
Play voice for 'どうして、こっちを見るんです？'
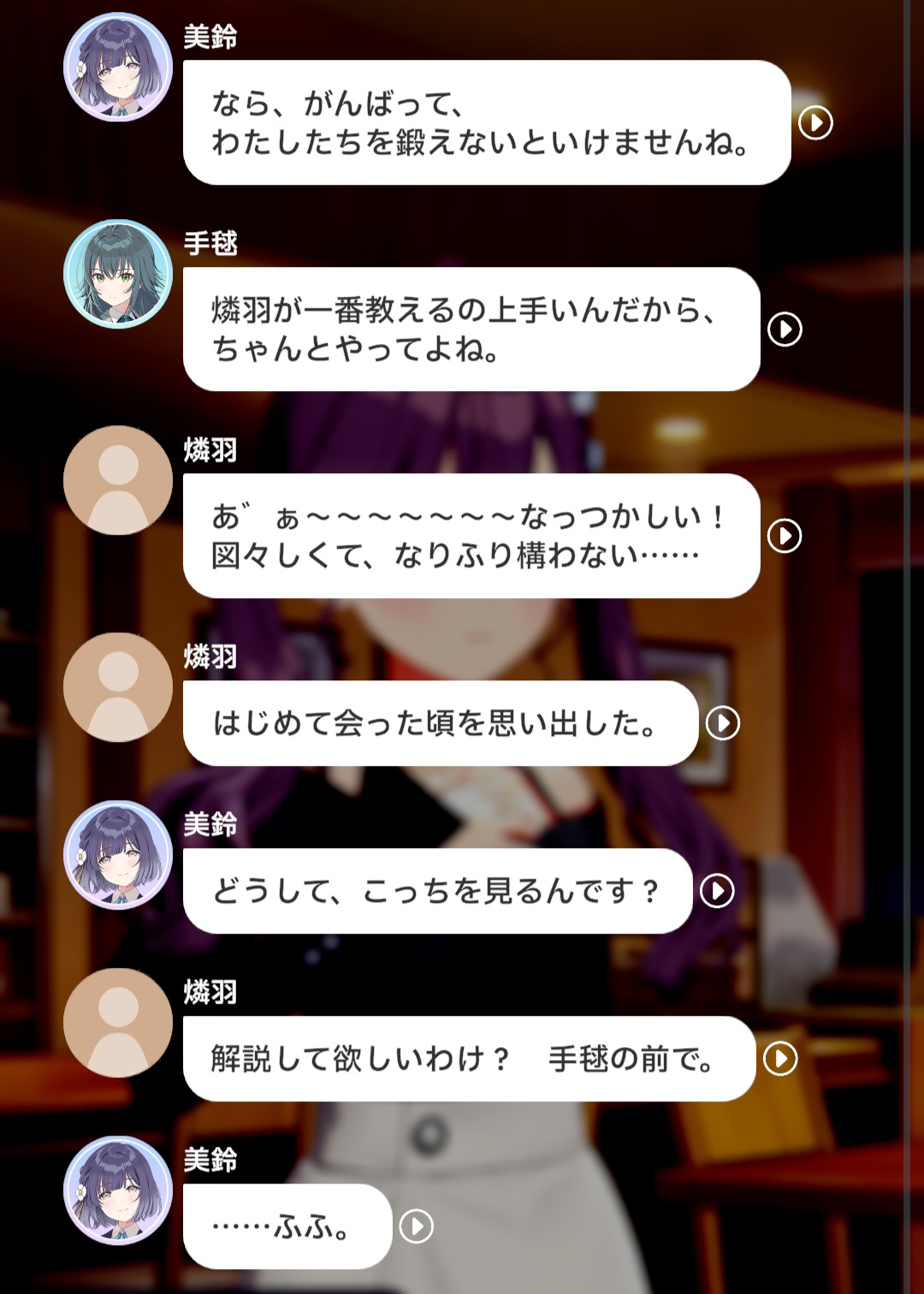pos(717,891)
